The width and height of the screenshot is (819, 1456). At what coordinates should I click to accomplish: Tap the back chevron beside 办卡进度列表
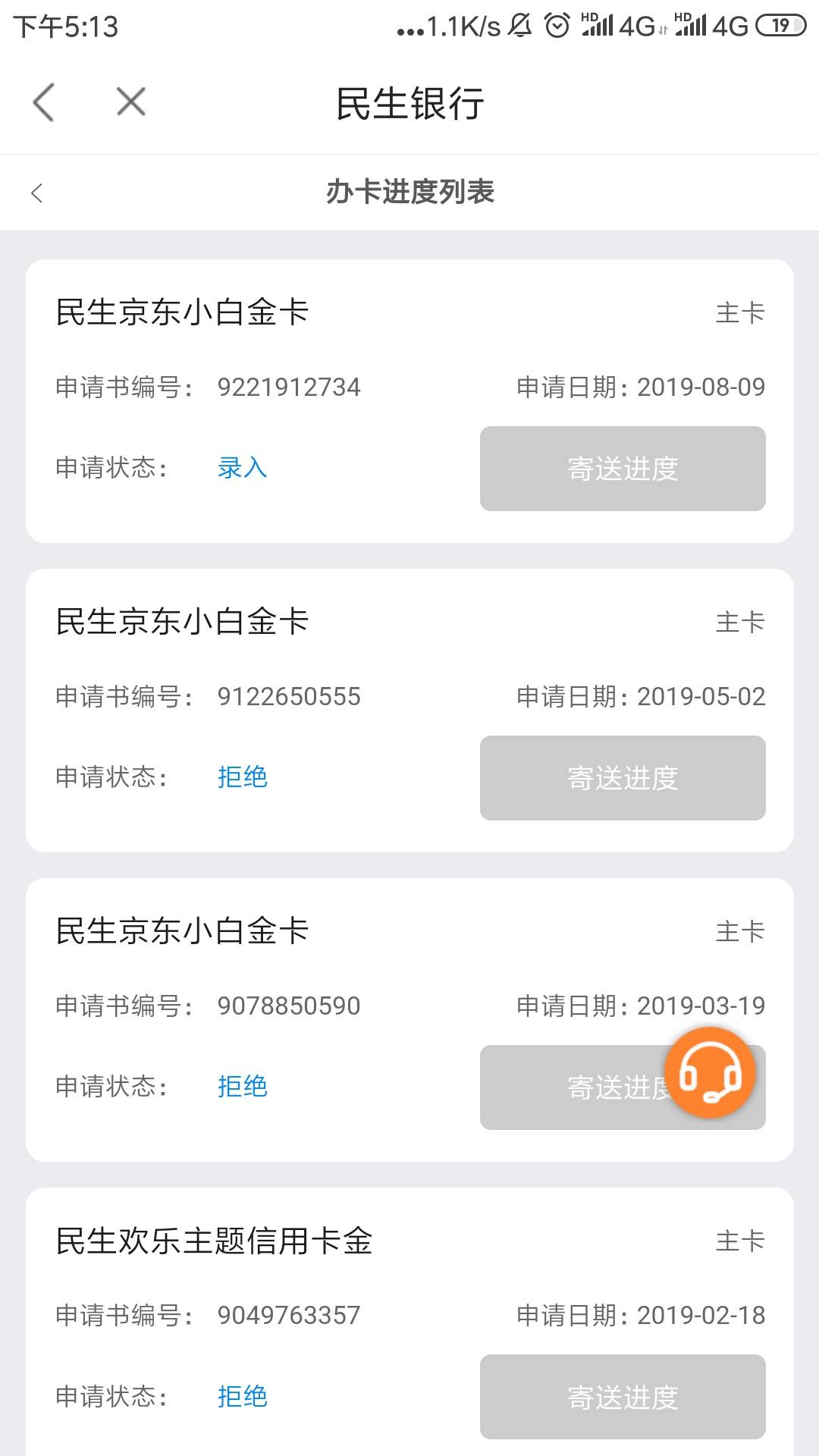36,193
